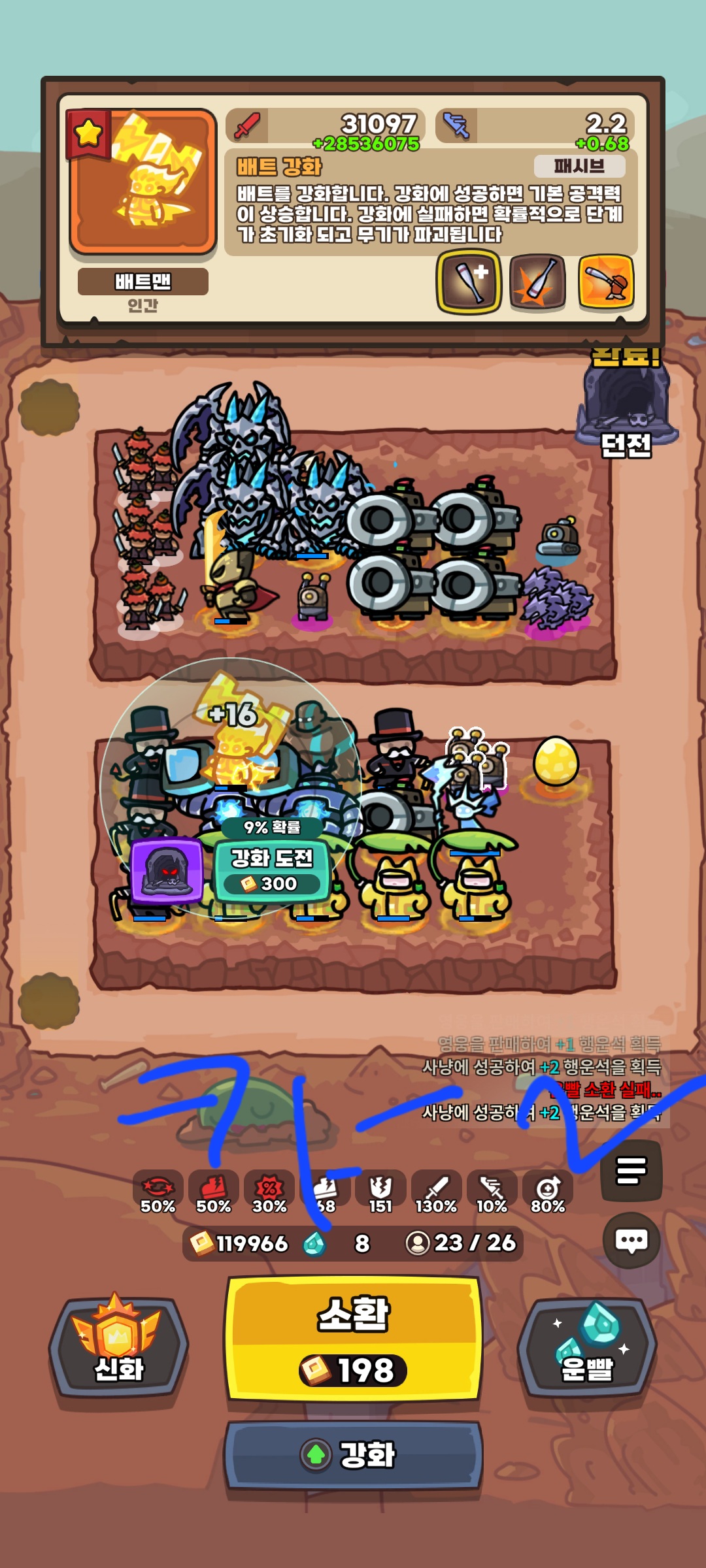This screenshot has height=1568, width=706.
Task: Select the orange hammer skill icon
Action: pyautogui.click(x=606, y=282)
